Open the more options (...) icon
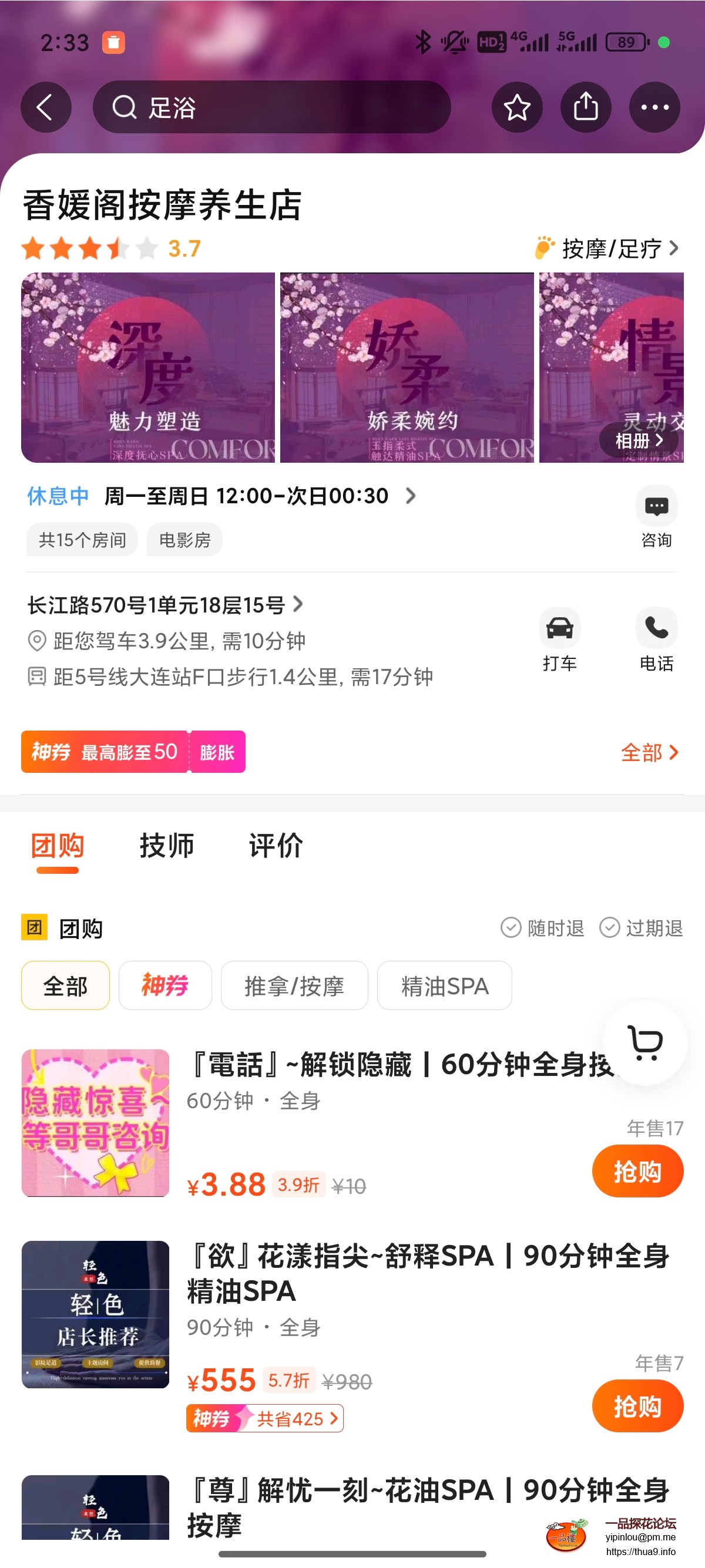The width and height of the screenshot is (705, 1568). (x=655, y=107)
